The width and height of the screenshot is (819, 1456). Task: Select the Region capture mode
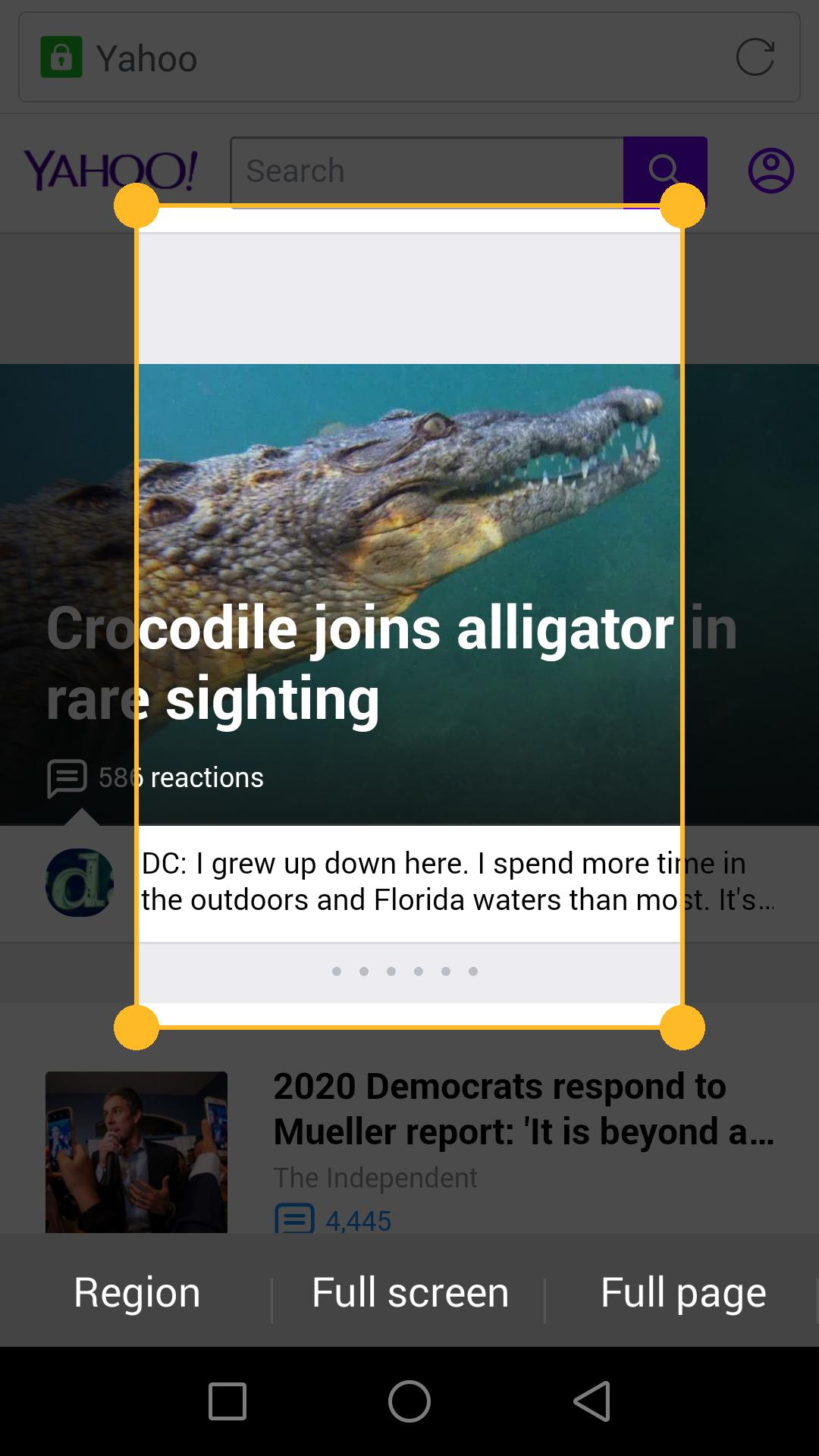click(x=136, y=1293)
